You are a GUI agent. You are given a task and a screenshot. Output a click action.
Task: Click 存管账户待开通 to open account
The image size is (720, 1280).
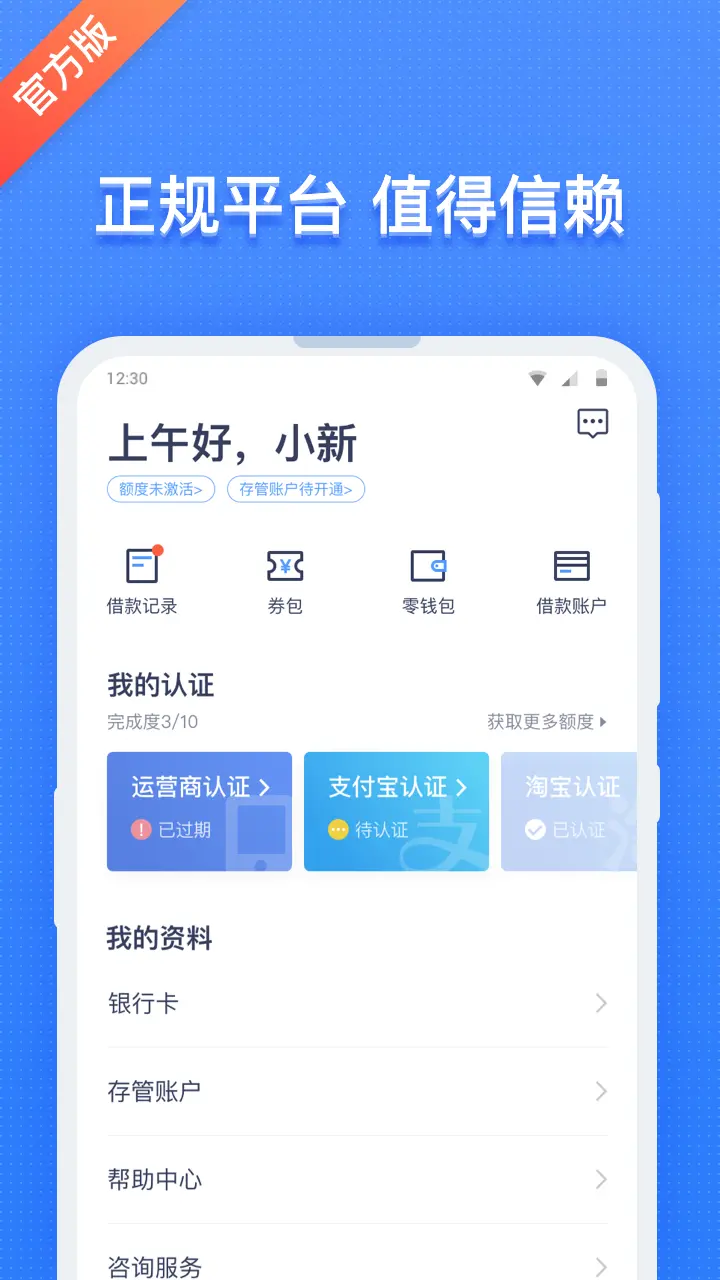pyautogui.click(x=296, y=489)
